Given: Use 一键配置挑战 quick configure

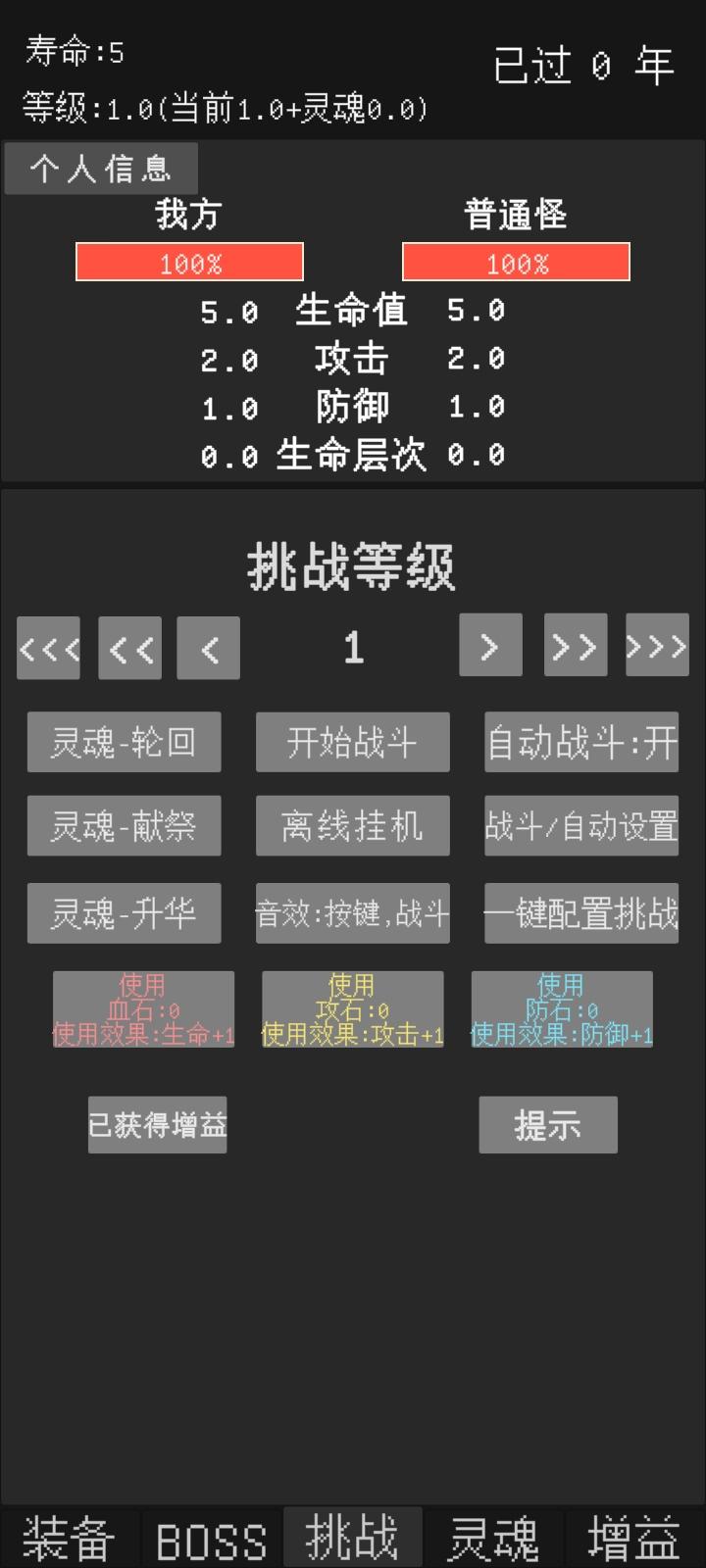Looking at the screenshot, I should [x=580, y=913].
